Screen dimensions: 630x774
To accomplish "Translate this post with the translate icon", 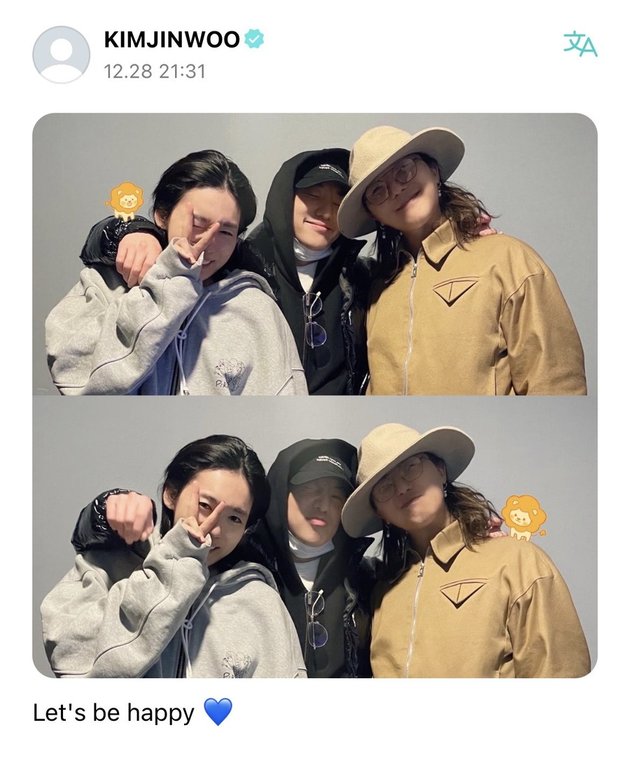I will point(580,44).
